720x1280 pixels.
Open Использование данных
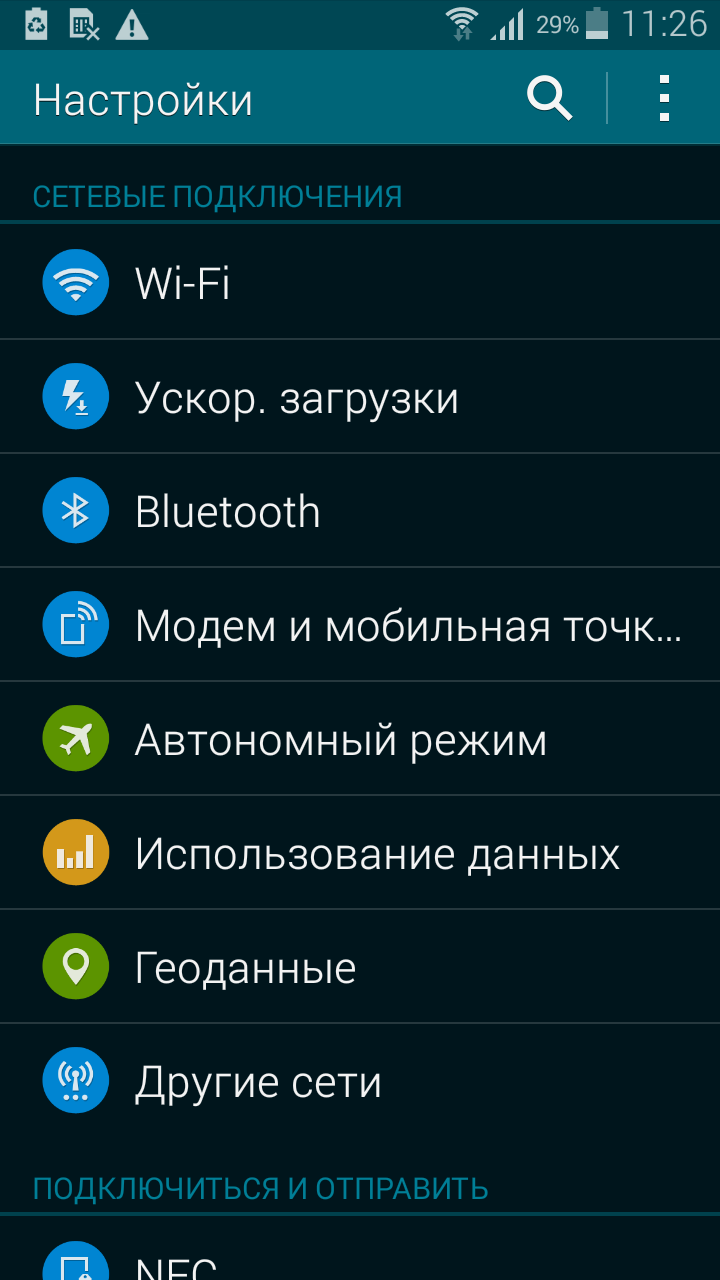click(360, 854)
